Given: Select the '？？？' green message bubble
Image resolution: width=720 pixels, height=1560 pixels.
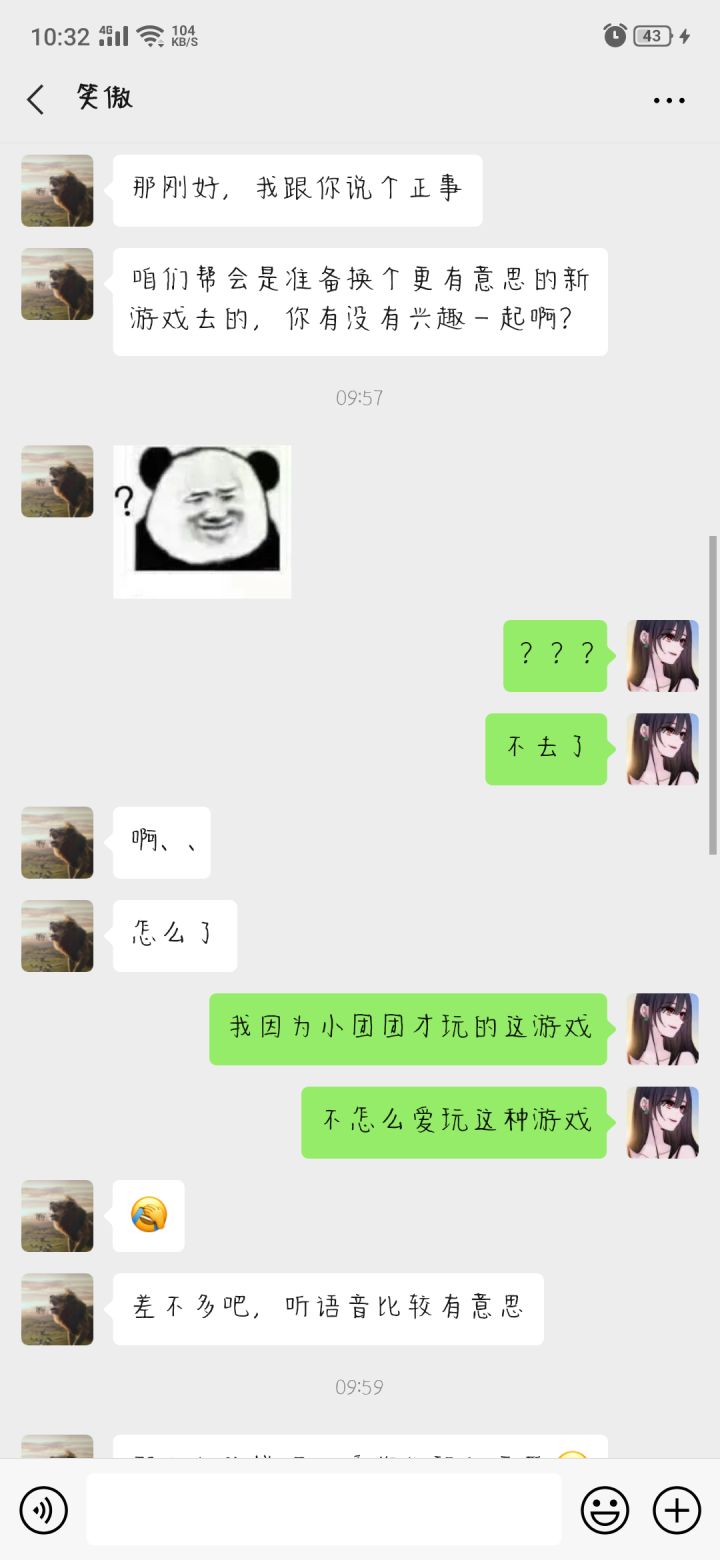Looking at the screenshot, I should (555, 656).
